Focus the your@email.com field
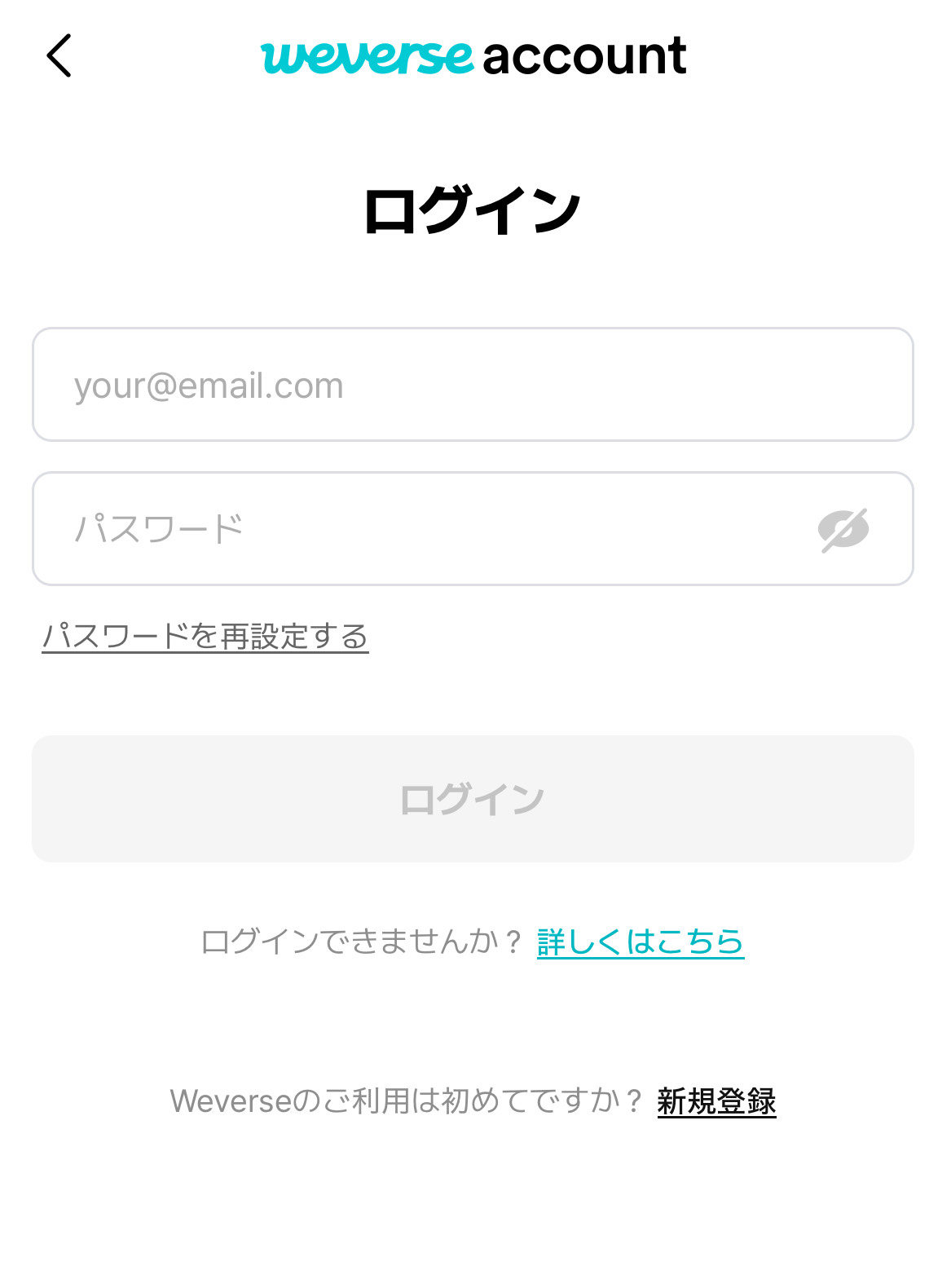 (x=472, y=385)
